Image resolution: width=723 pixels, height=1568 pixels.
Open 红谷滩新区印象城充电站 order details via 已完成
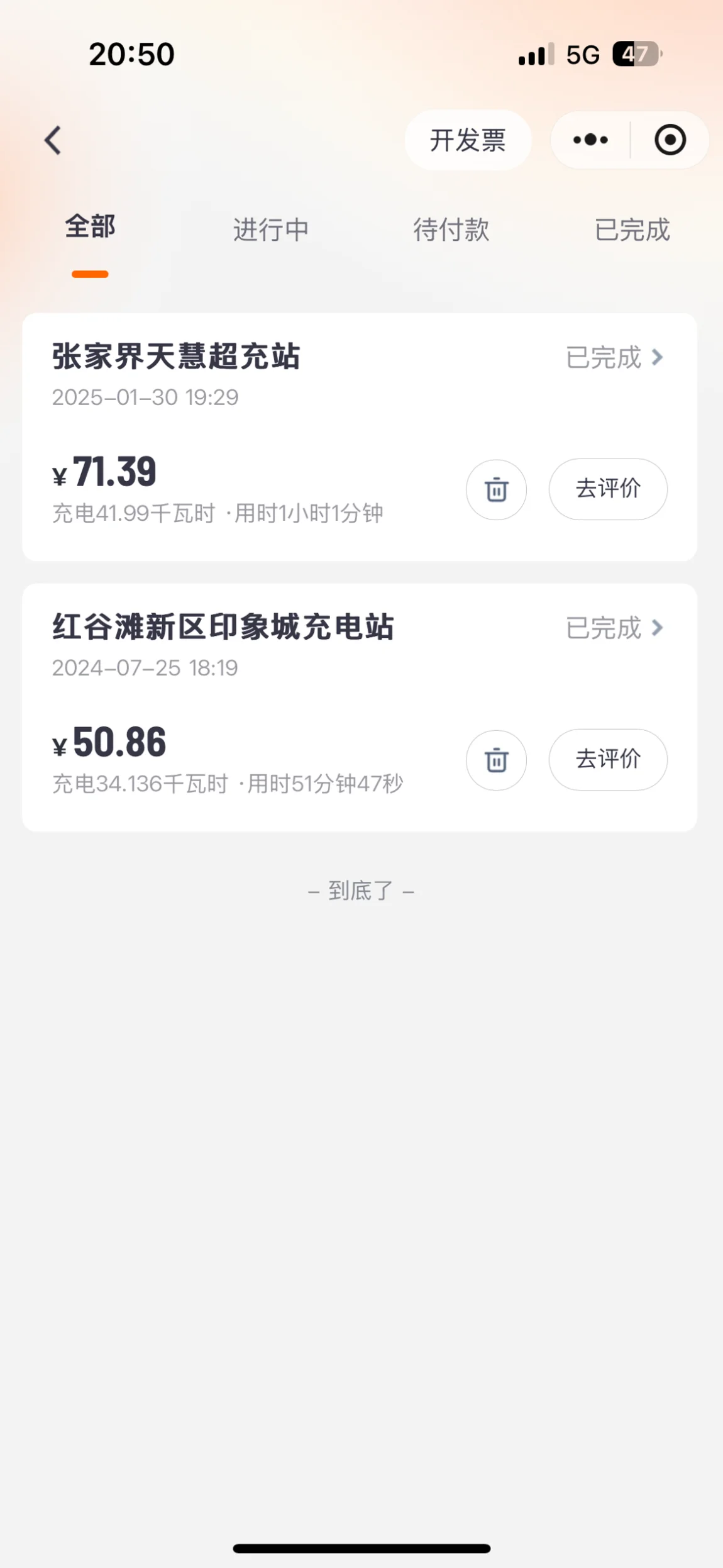614,628
